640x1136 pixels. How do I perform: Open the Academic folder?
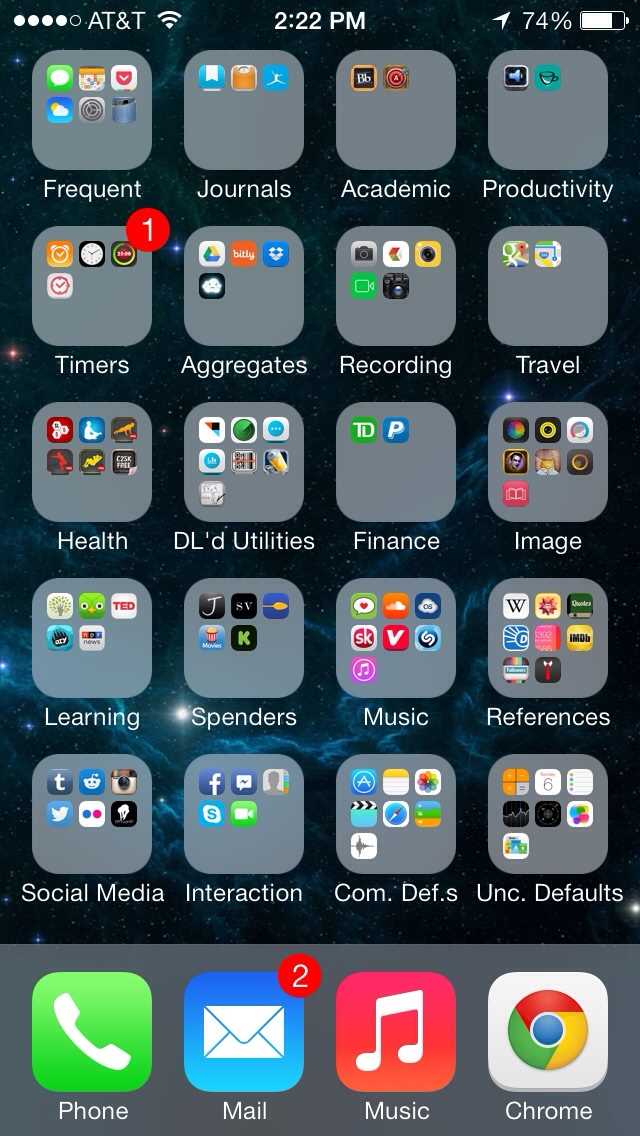[396, 110]
